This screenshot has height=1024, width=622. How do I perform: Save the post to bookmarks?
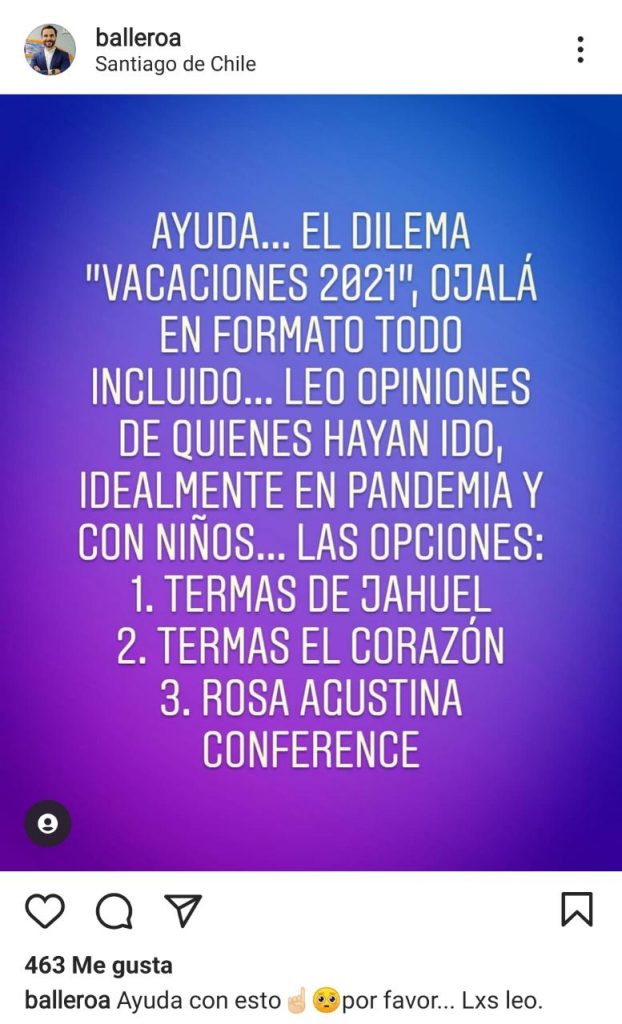[576, 909]
